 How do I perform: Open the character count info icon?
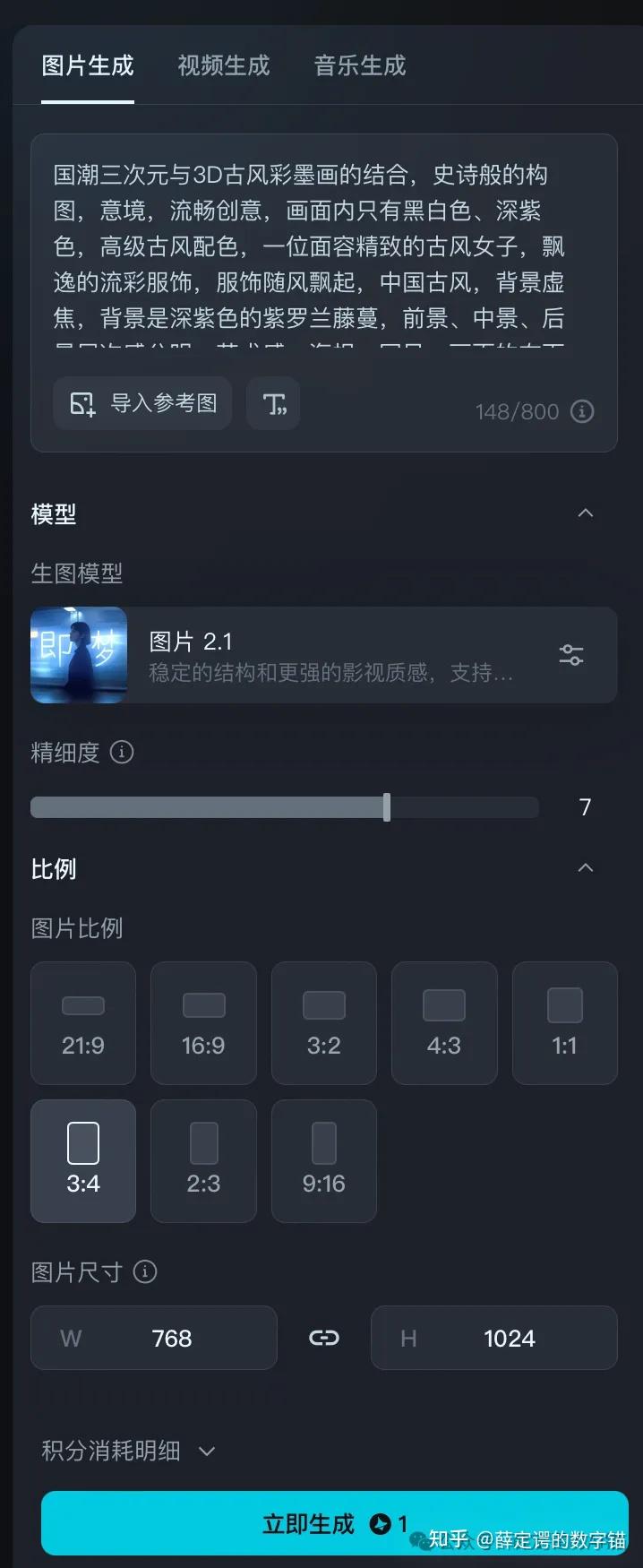pos(582,411)
